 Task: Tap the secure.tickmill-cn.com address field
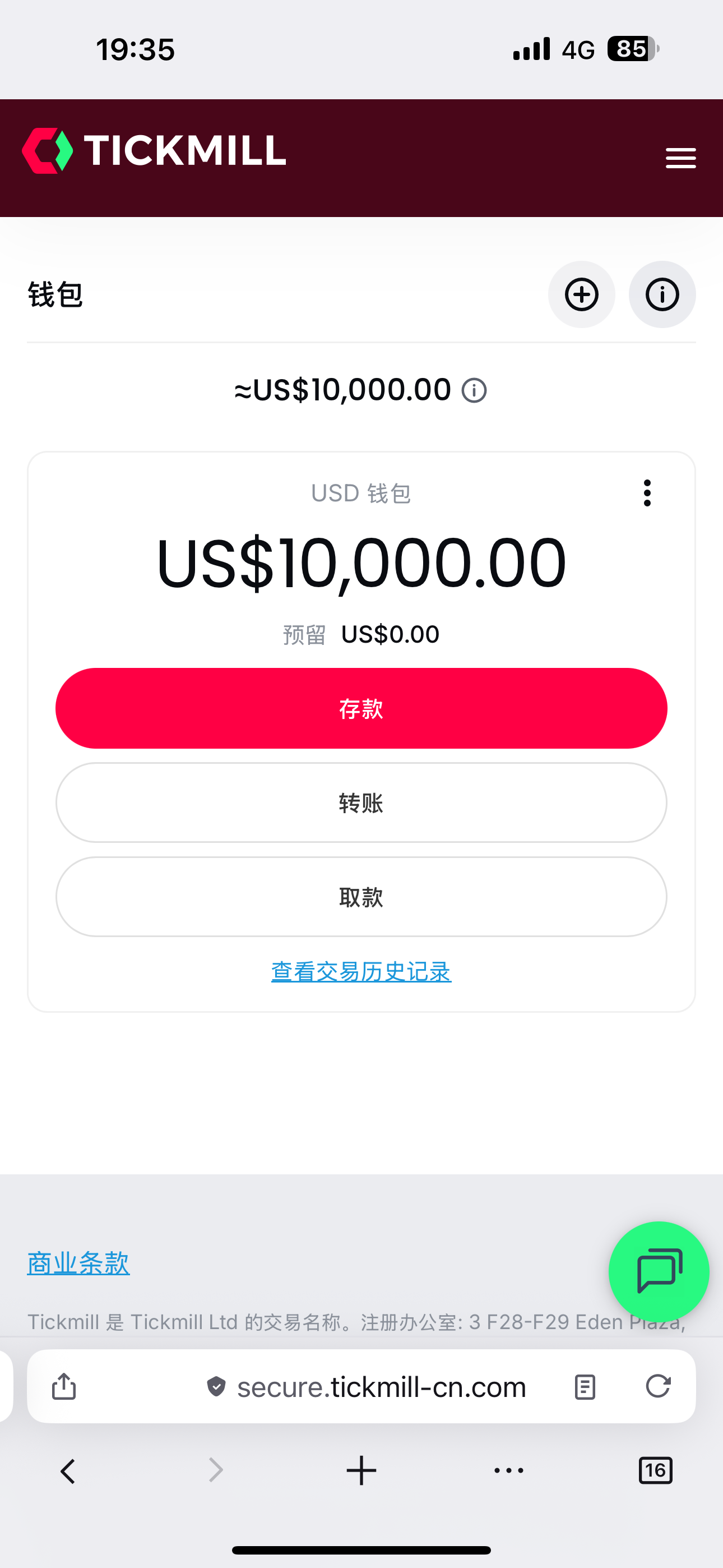pyautogui.click(x=381, y=1387)
